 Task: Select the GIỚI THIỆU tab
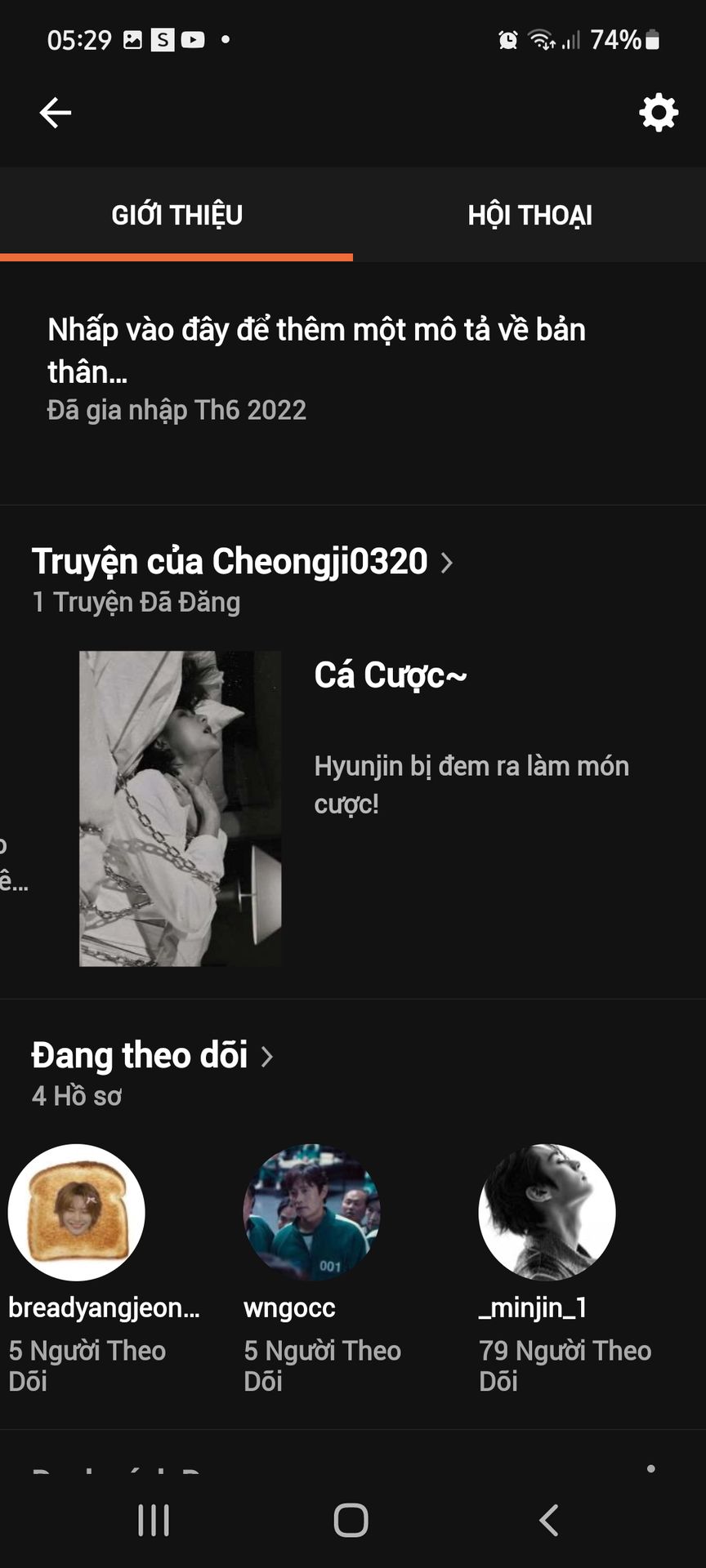pyautogui.click(x=176, y=216)
